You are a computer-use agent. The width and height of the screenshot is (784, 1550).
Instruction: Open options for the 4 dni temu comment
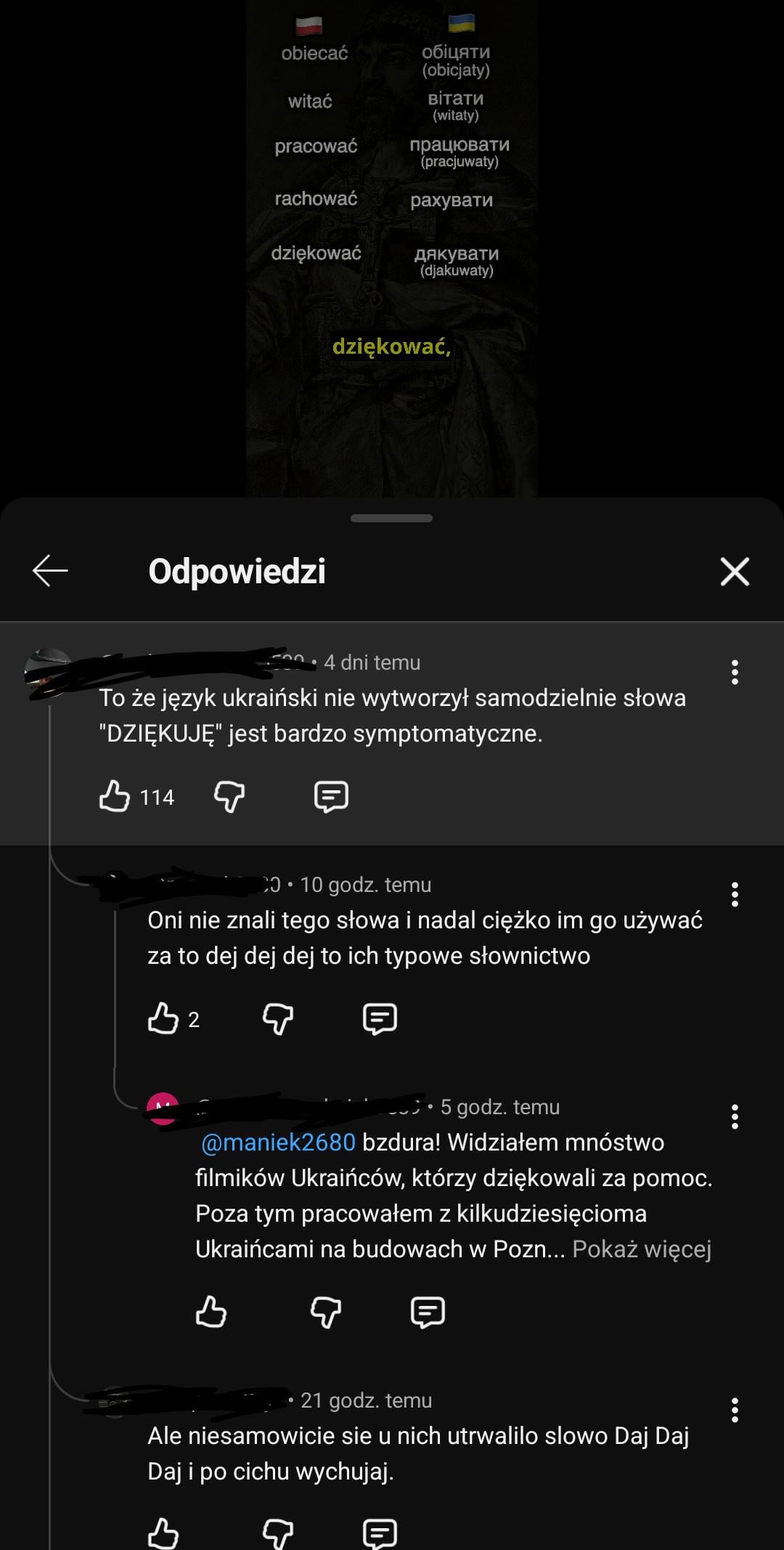click(x=735, y=672)
